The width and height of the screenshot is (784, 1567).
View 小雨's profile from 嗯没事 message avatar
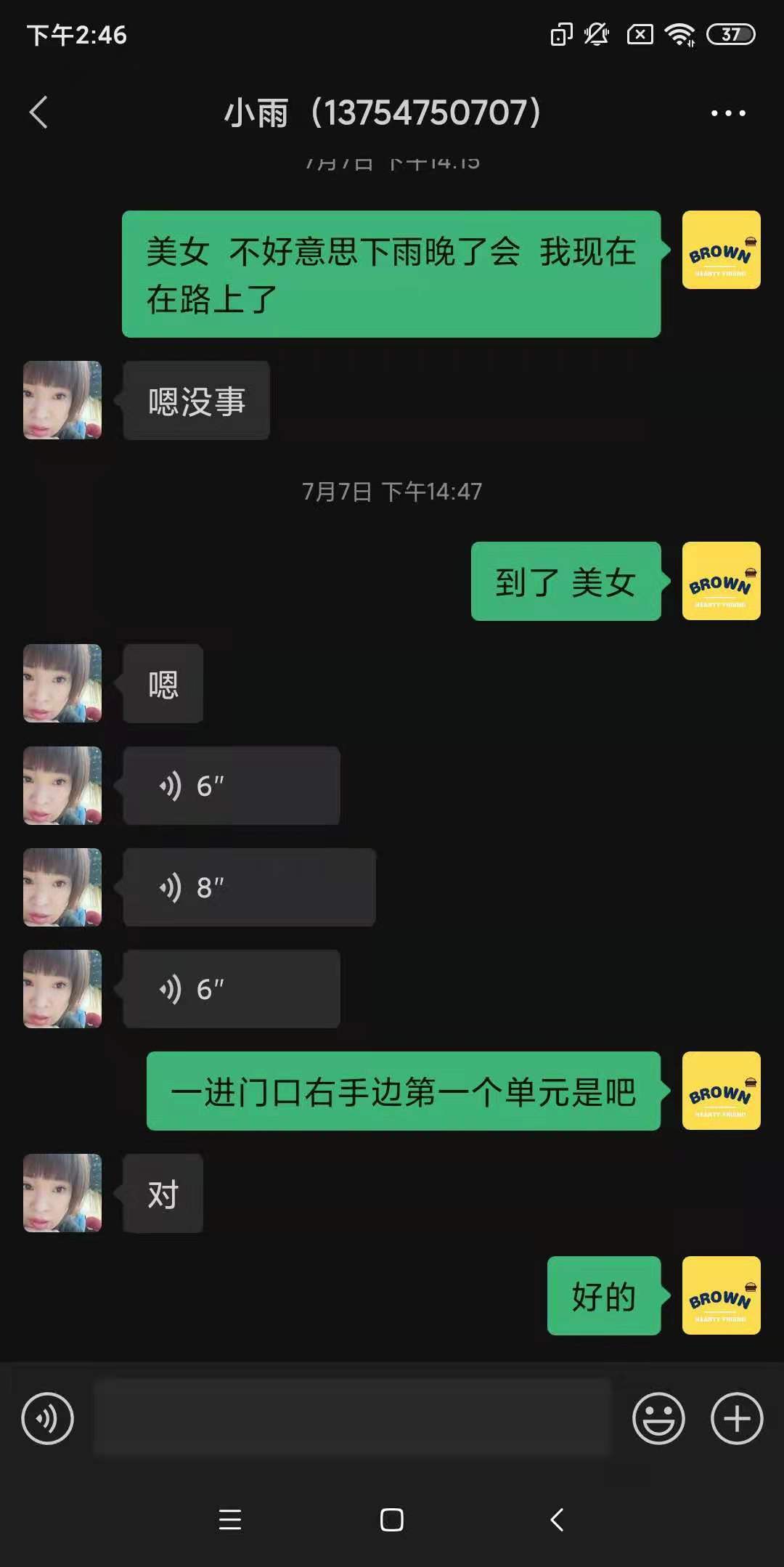pos(62,400)
